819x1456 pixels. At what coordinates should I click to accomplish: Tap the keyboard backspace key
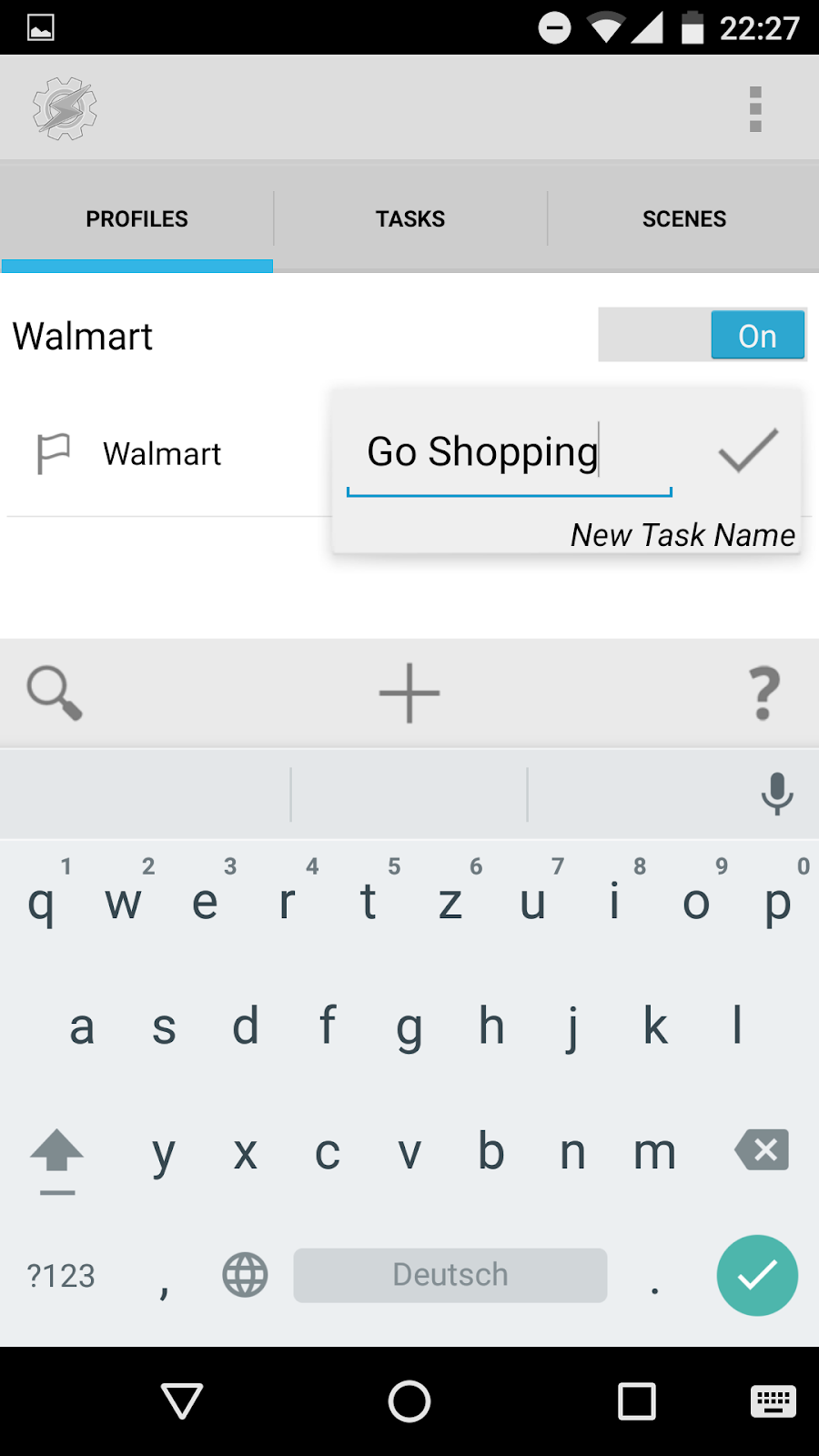click(x=762, y=1150)
